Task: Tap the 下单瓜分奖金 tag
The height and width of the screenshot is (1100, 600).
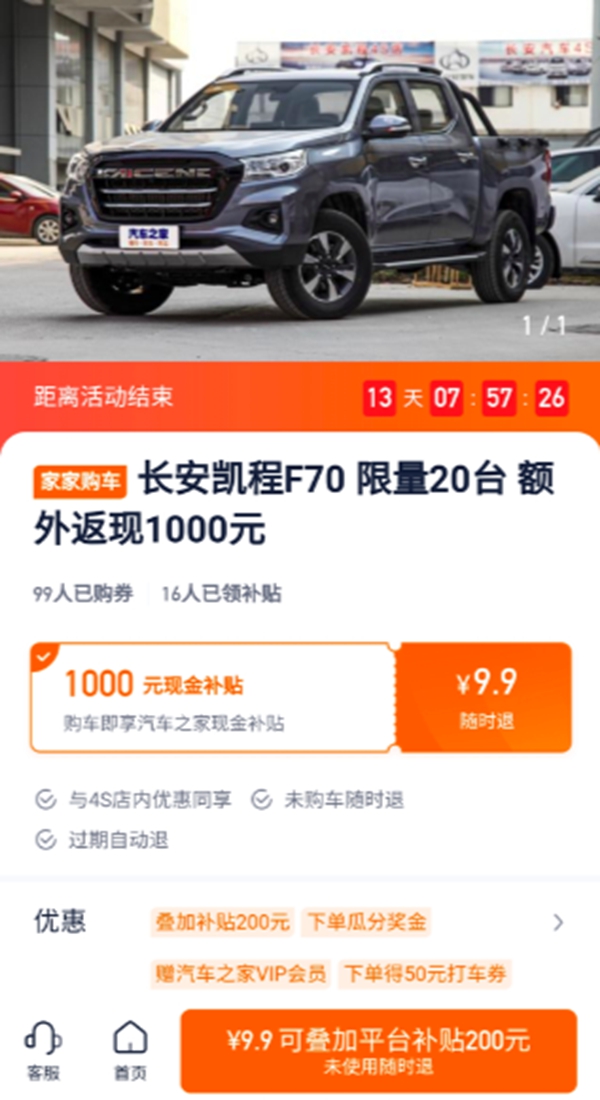Action: 367,922
